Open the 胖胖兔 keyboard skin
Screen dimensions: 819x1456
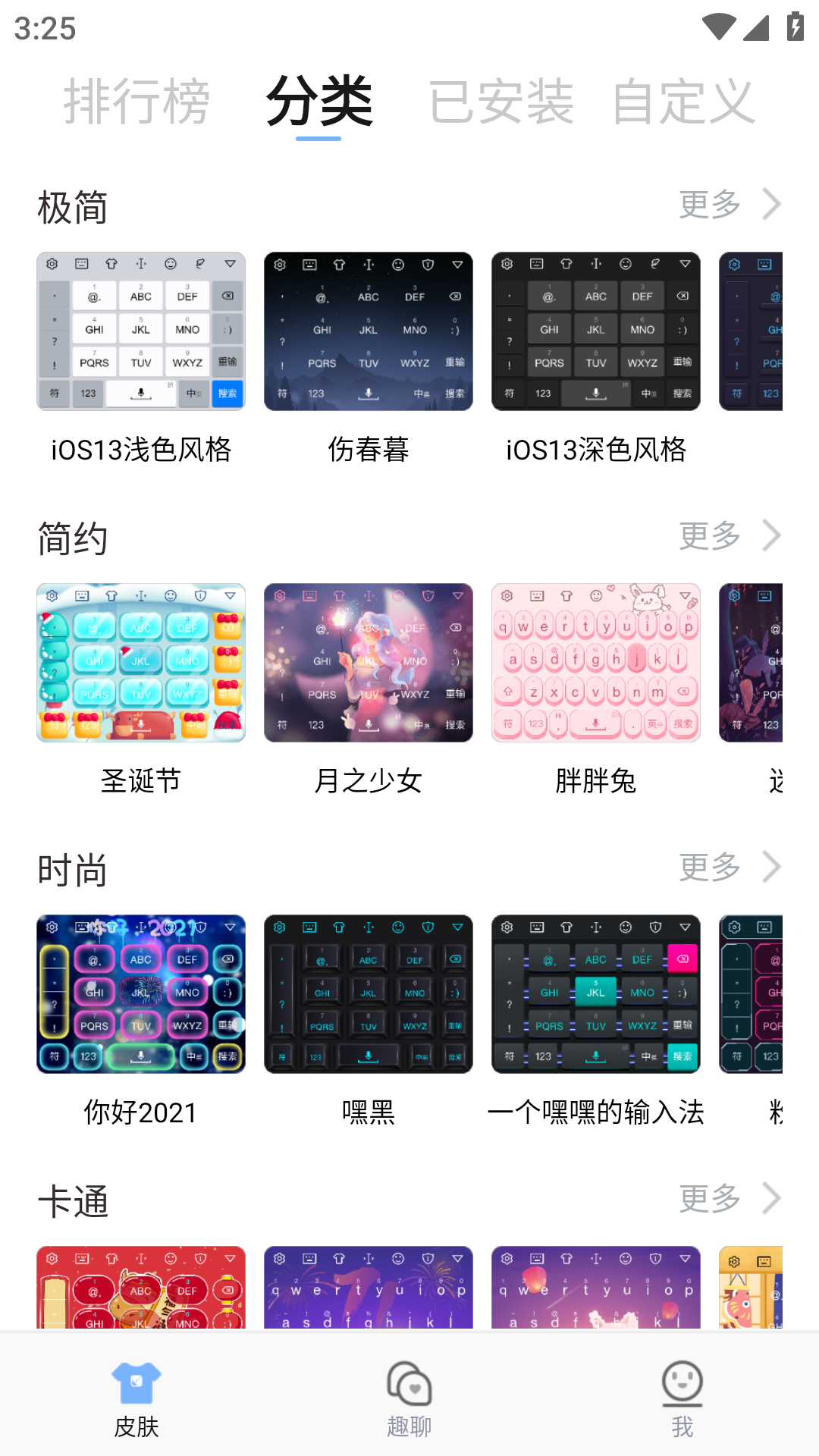tap(596, 663)
